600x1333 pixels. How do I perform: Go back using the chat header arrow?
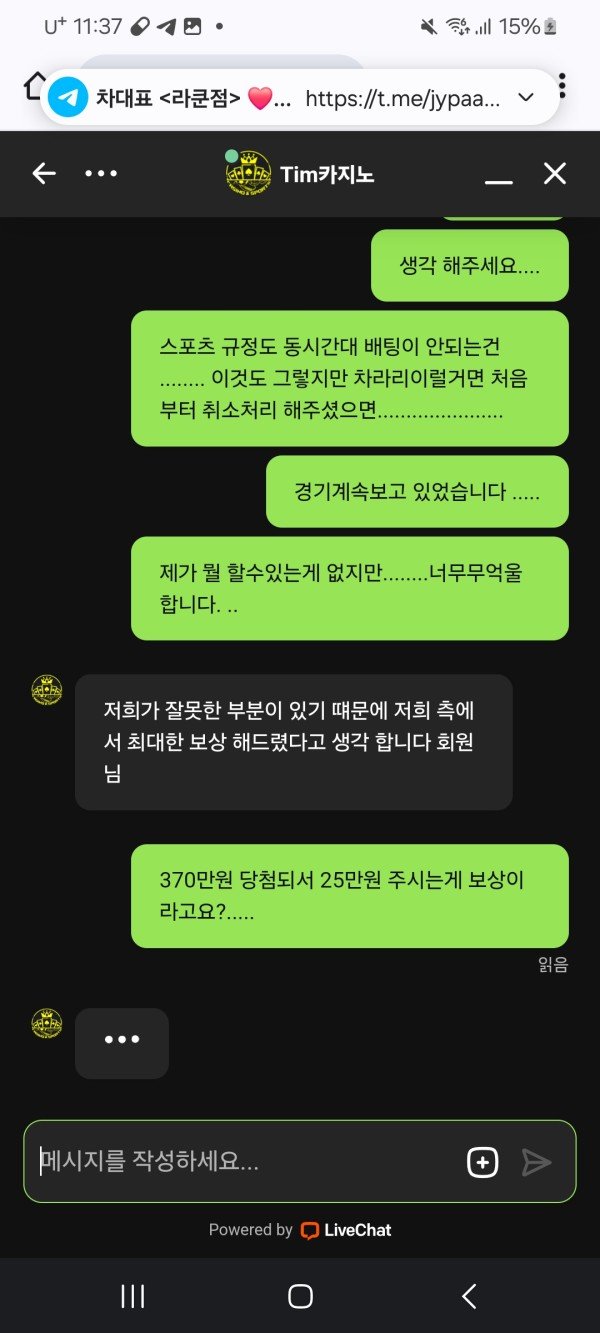click(x=44, y=174)
